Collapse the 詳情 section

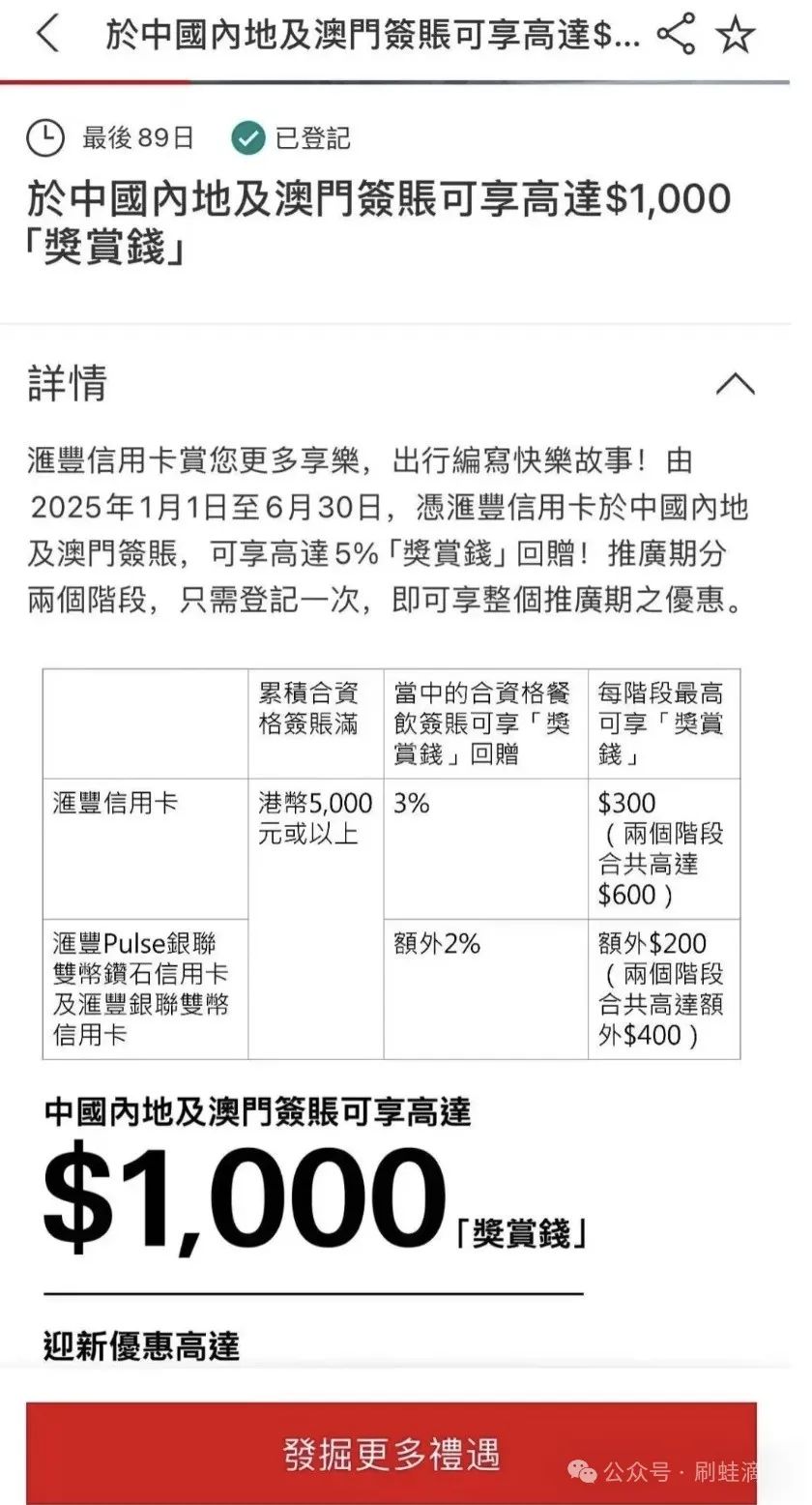tap(735, 384)
